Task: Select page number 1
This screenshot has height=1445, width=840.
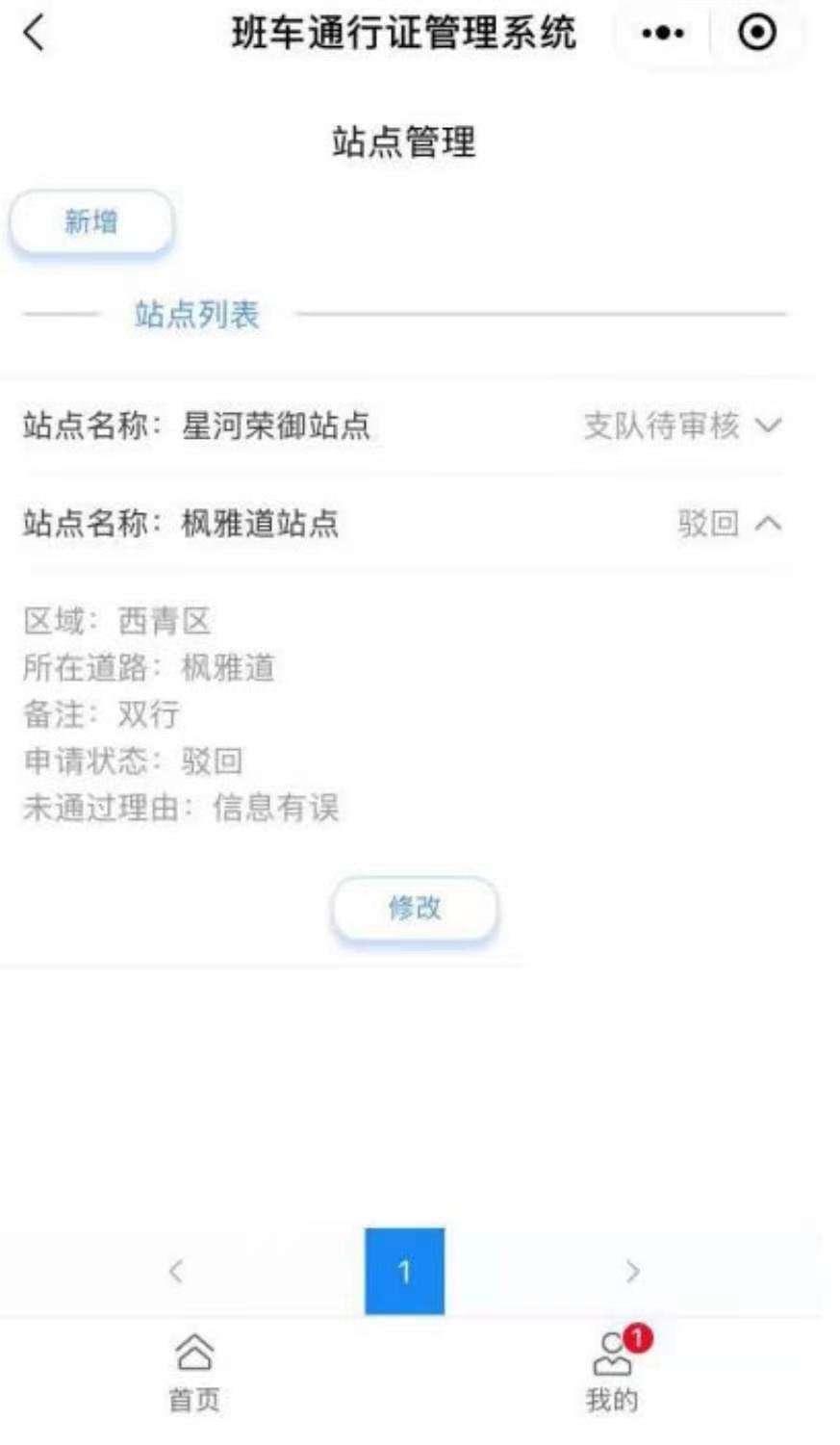Action: tap(404, 1271)
